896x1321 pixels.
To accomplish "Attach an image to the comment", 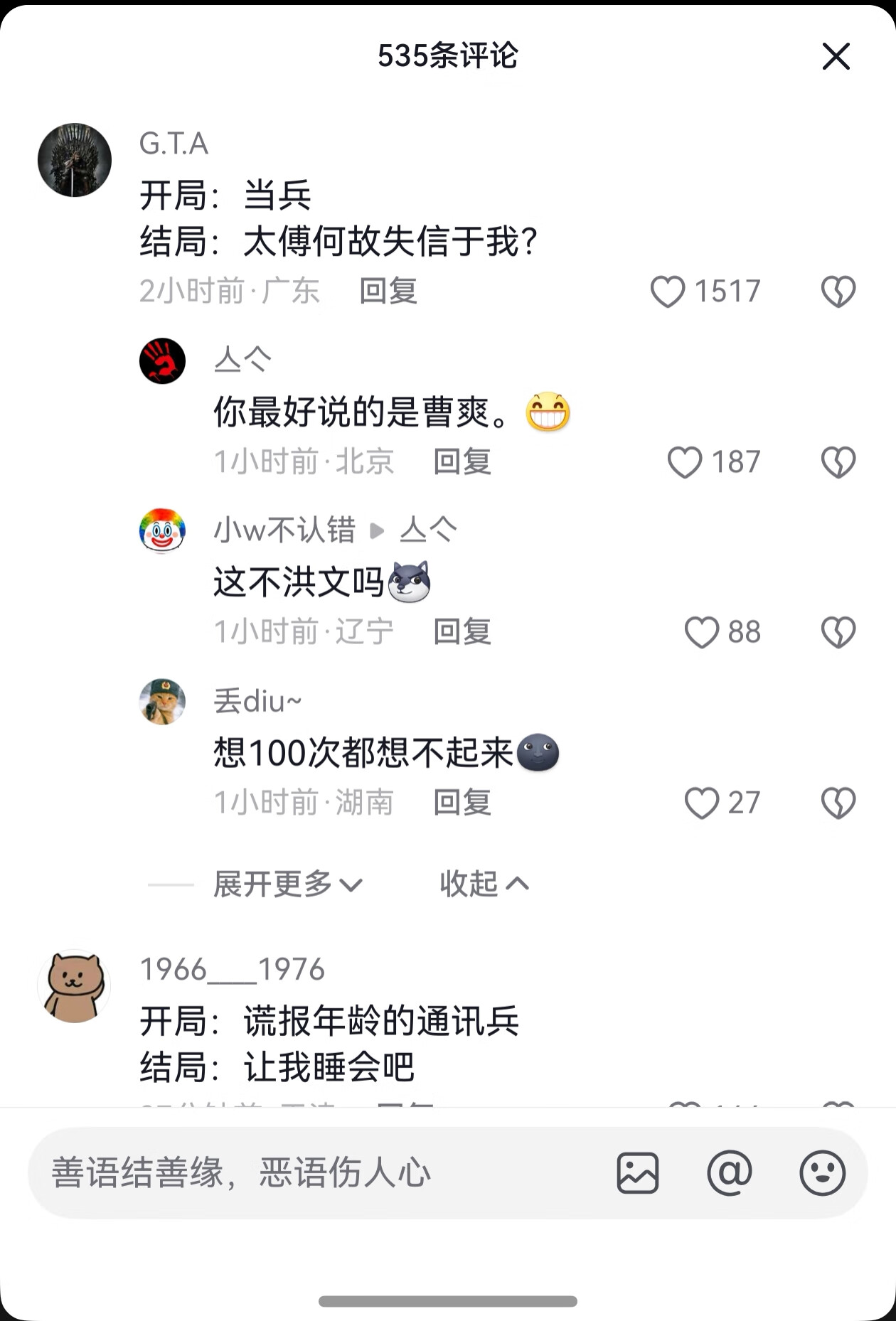I will click(x=637, y=1172).
